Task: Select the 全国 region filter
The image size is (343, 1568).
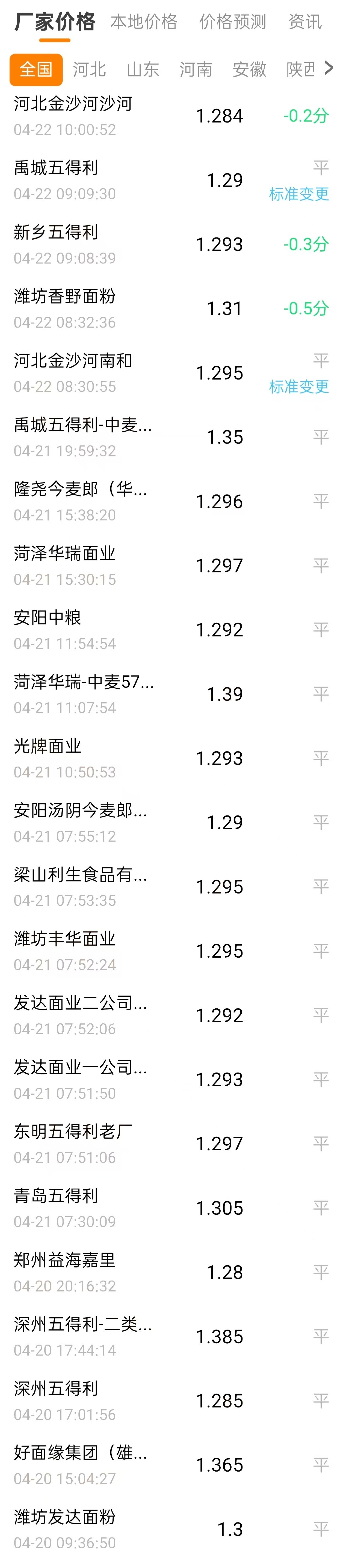Action: coord(36,70)
